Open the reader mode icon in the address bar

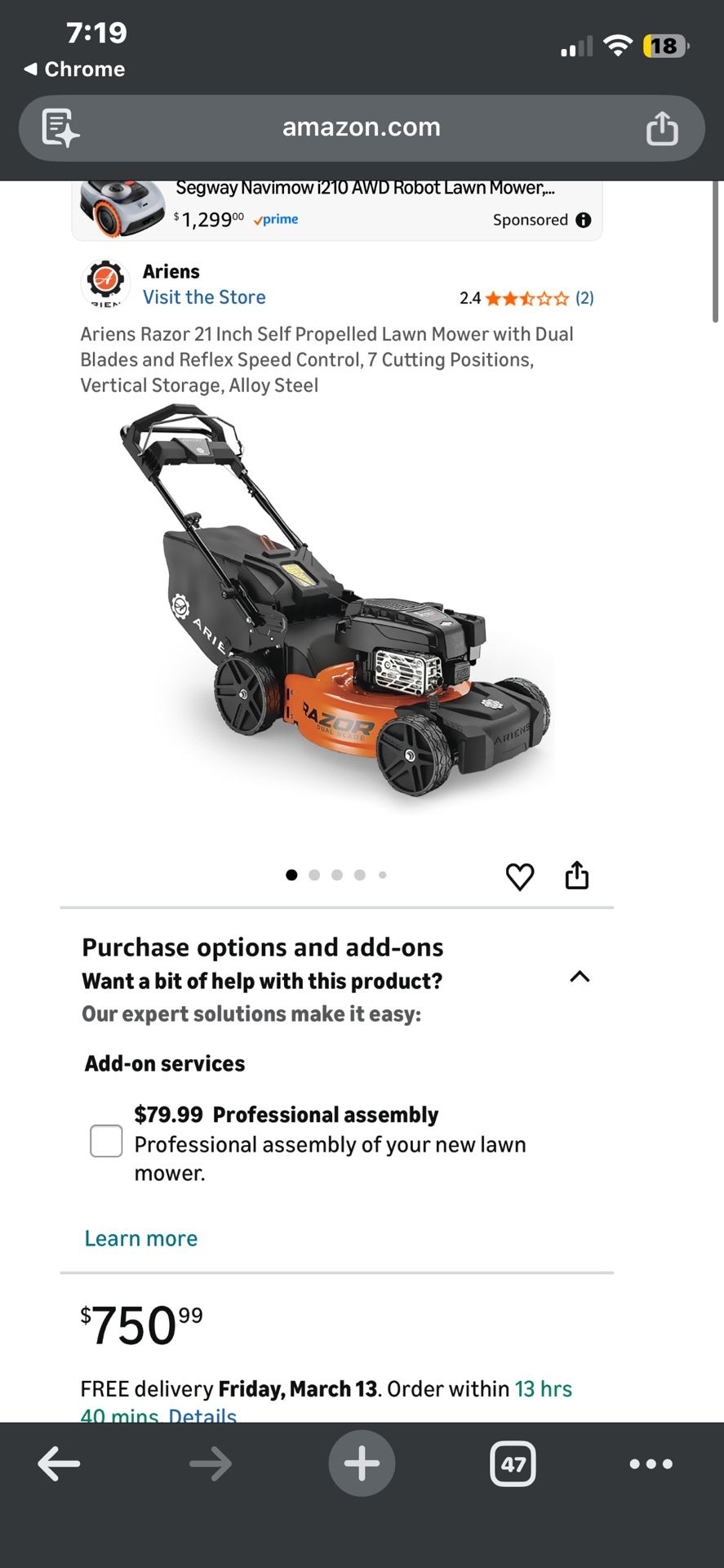60,128
